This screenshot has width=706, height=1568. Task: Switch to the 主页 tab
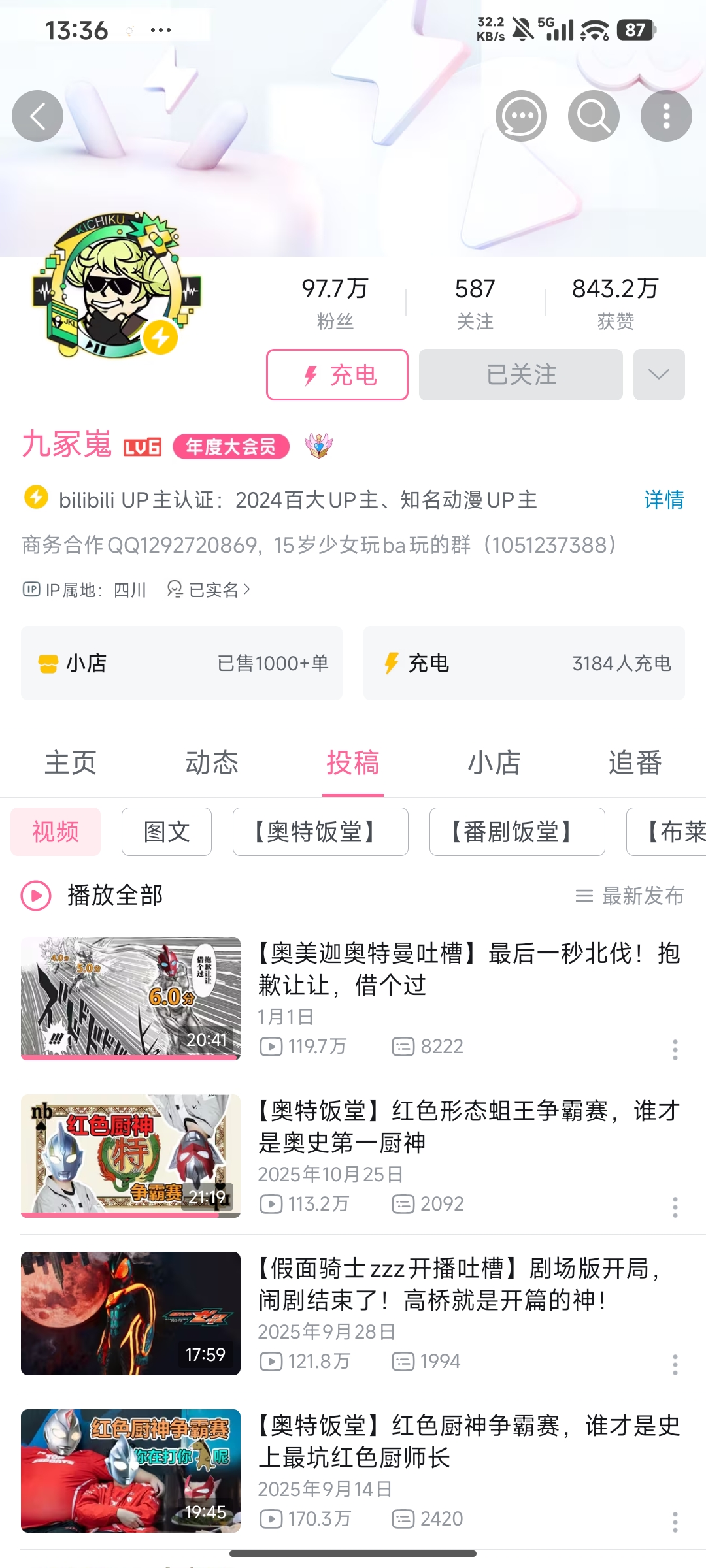coord(71,762)
